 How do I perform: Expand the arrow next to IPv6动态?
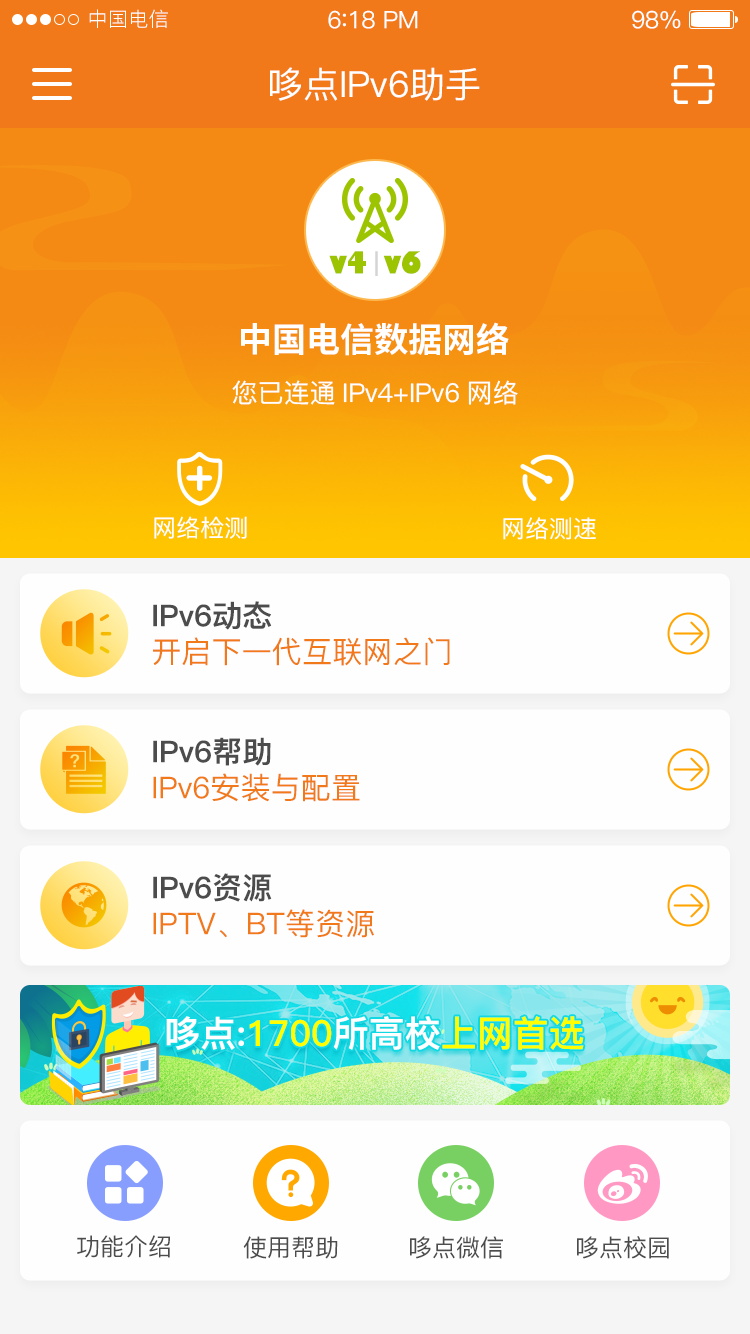click(687, 633)
